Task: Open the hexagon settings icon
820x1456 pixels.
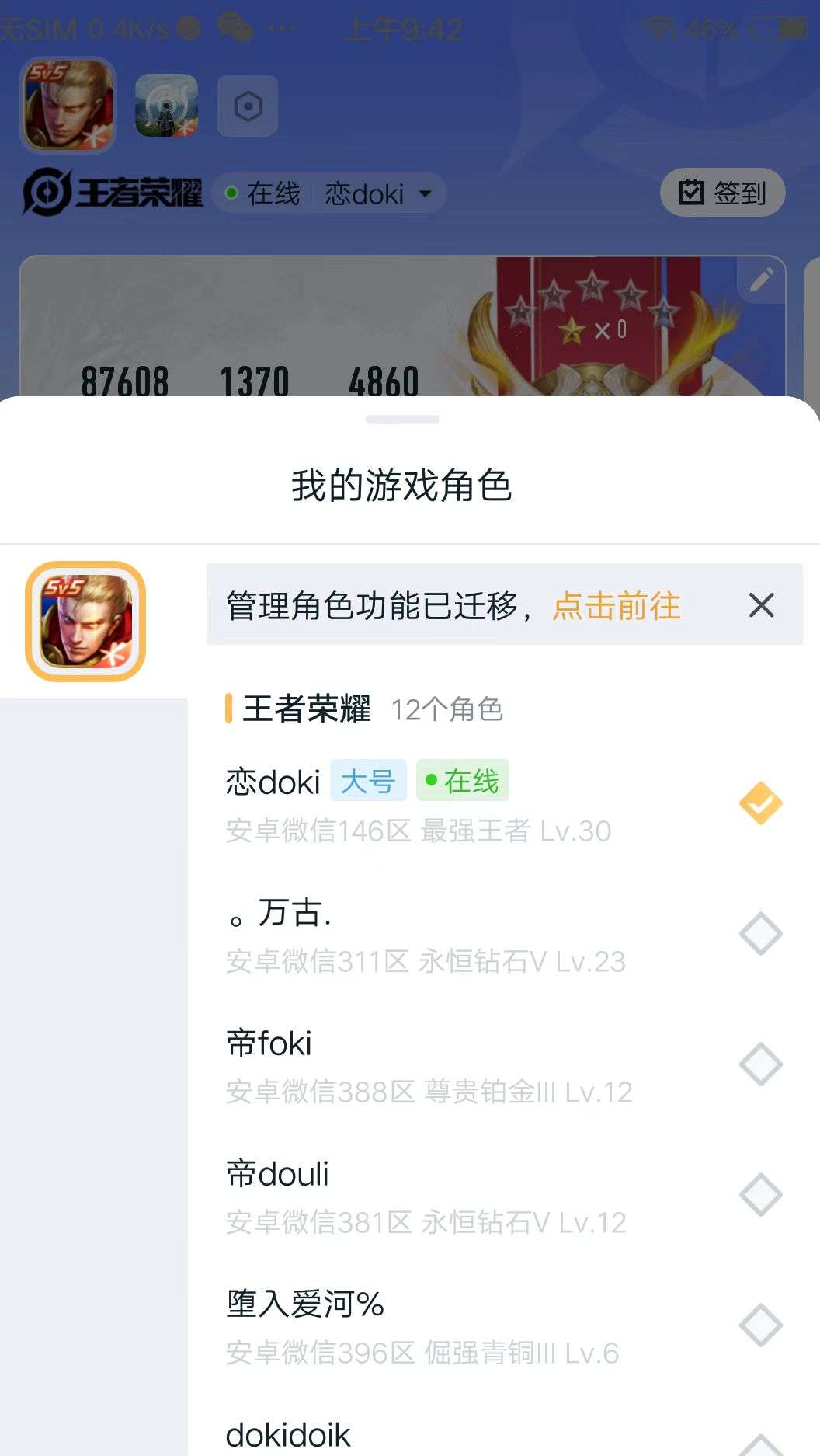Action: (x=248, y=106)
